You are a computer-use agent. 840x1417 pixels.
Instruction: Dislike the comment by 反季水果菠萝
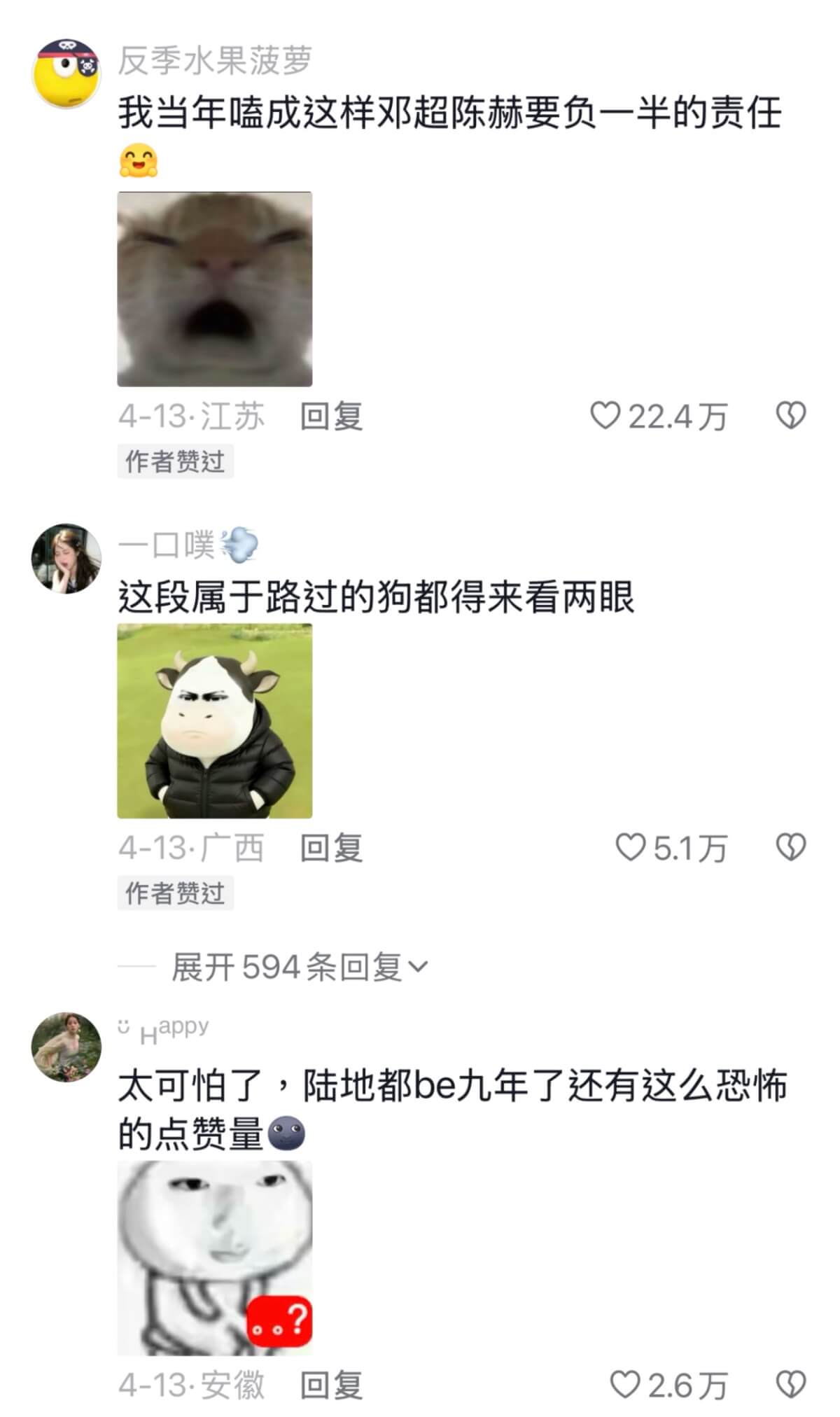tap(791, 416)
